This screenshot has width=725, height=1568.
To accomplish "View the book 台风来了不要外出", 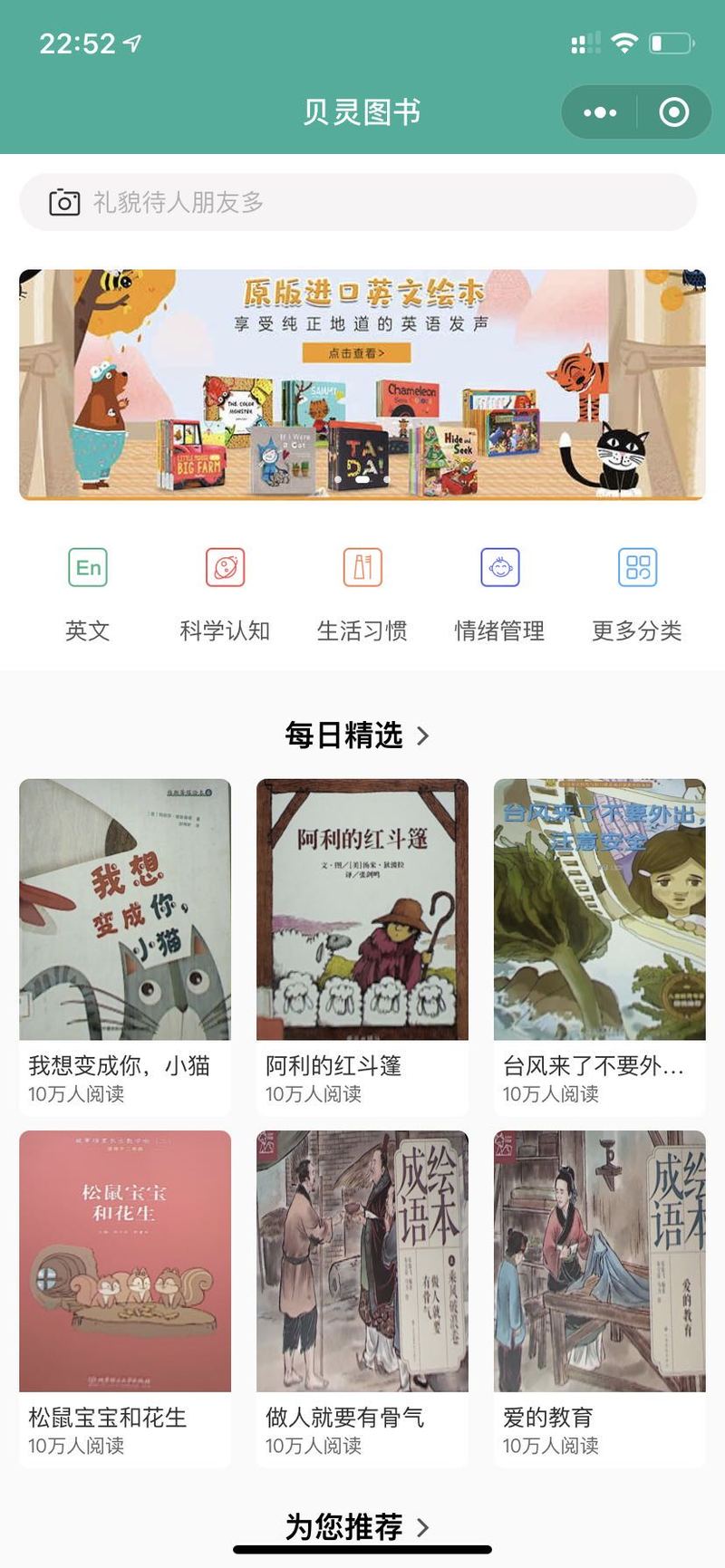I will 600,947.
